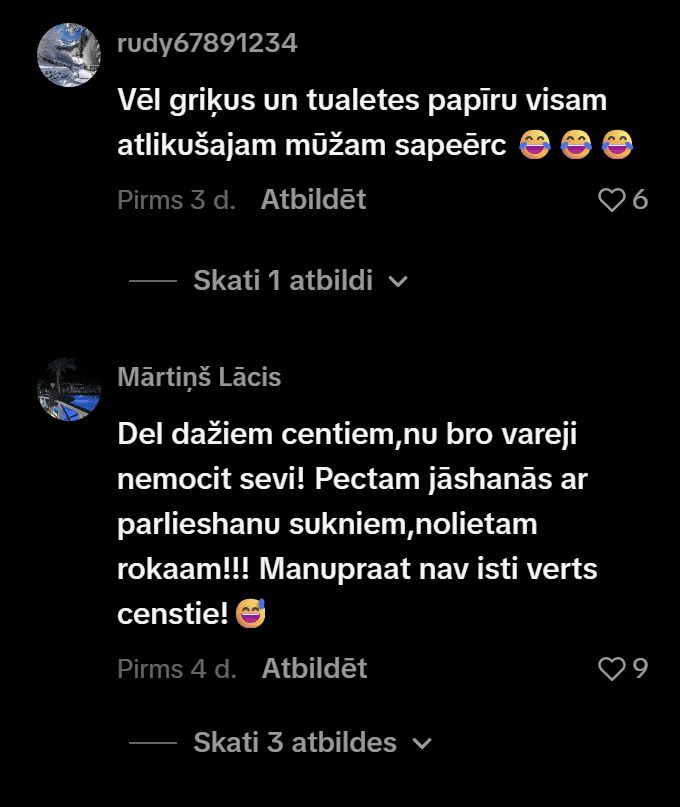
Task: Open rudy67891234's profile picture
Action: click(x=70, y=54)
